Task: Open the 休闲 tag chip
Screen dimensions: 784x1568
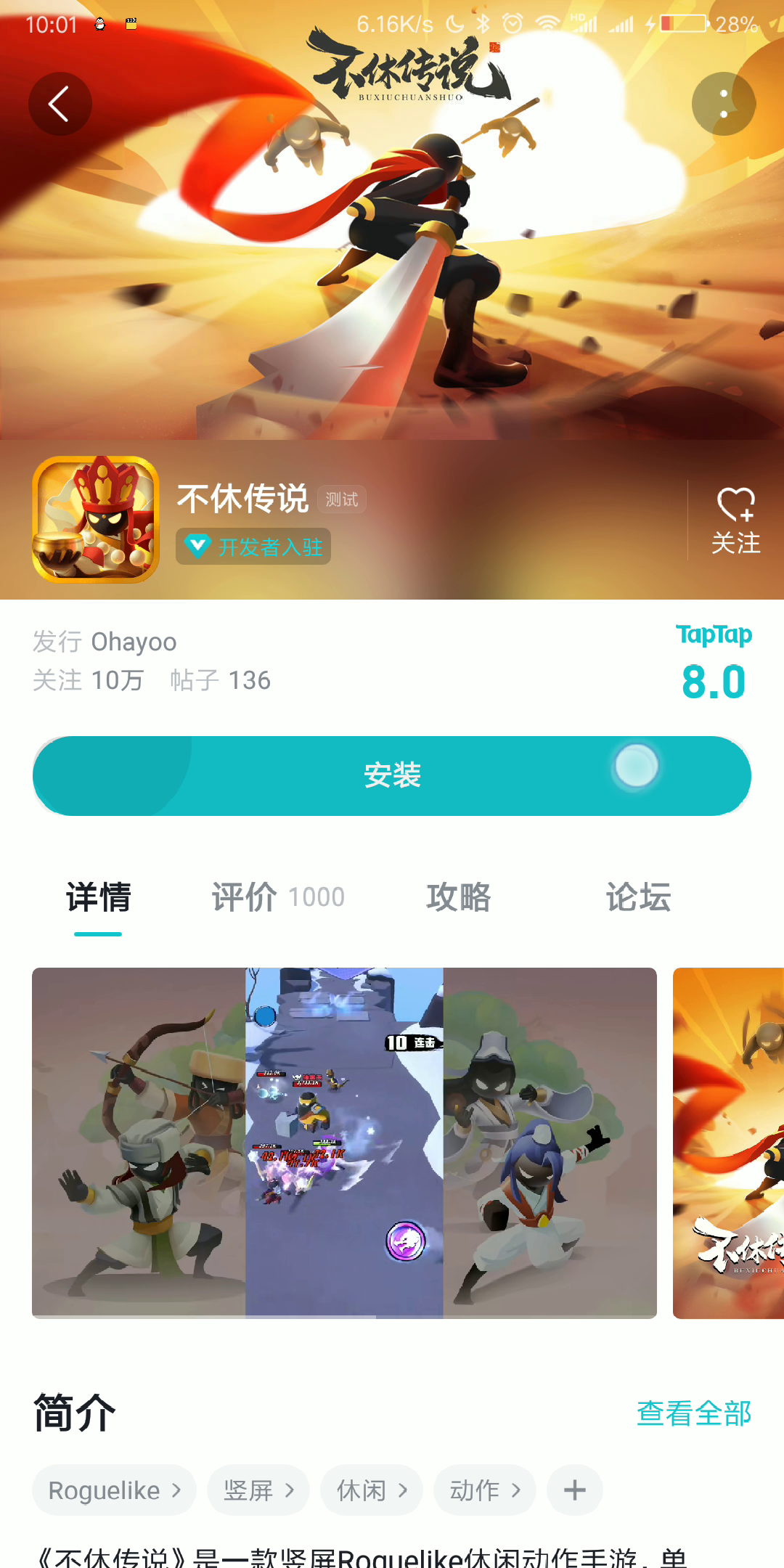Action: click(x=371, y=1490)
